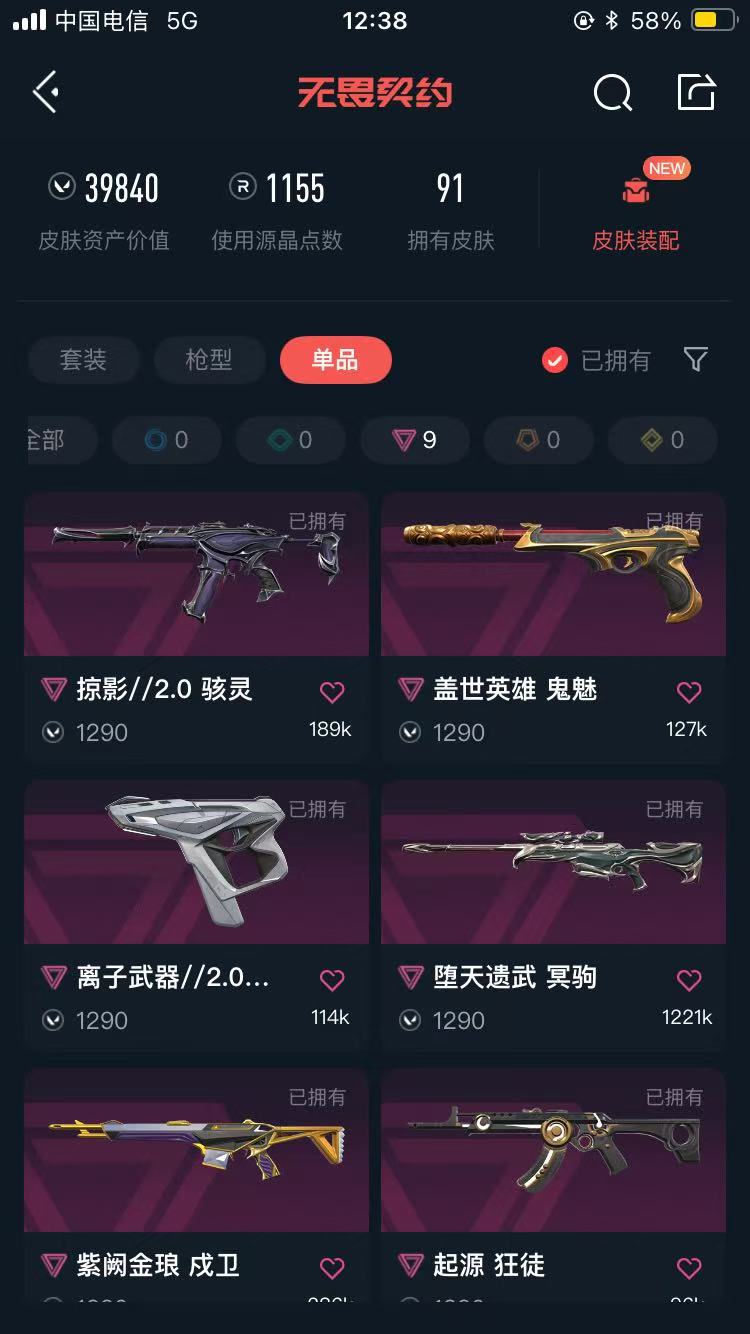Like the 盖世英雄 鬼魅 skin
The image size is (750, 1334).
point(689,691)
